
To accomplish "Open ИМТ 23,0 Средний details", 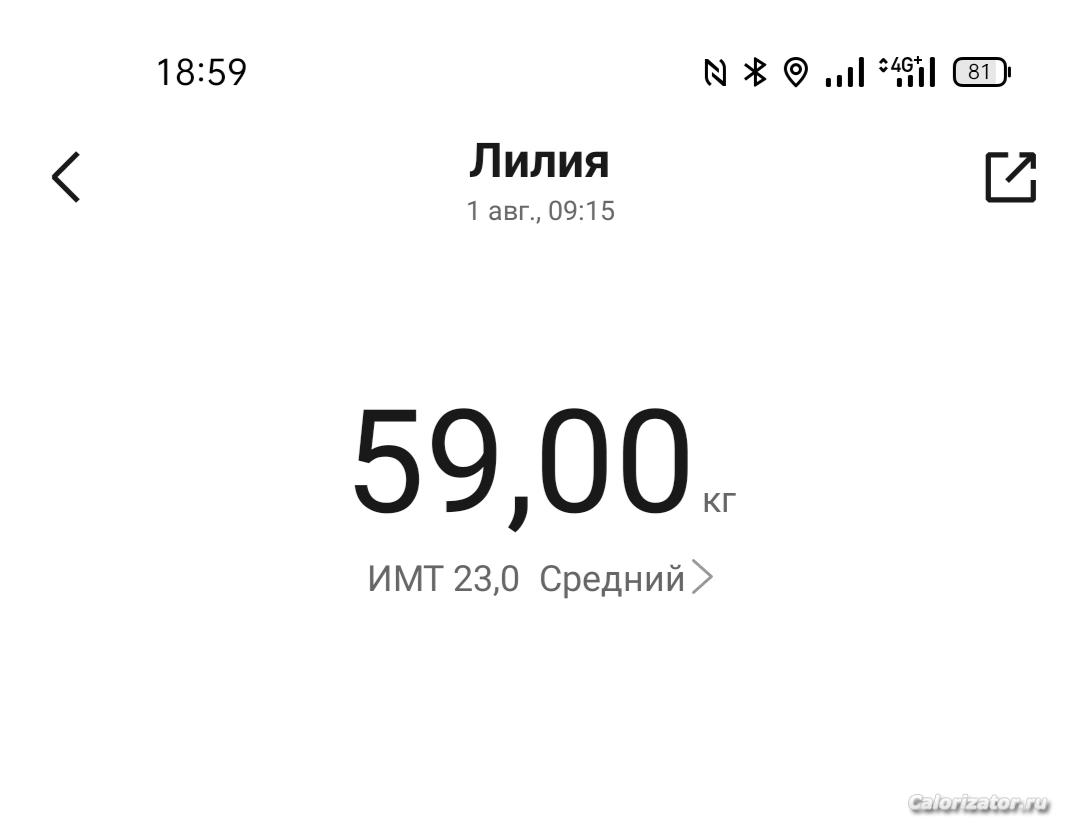I will tap(540, 578).
